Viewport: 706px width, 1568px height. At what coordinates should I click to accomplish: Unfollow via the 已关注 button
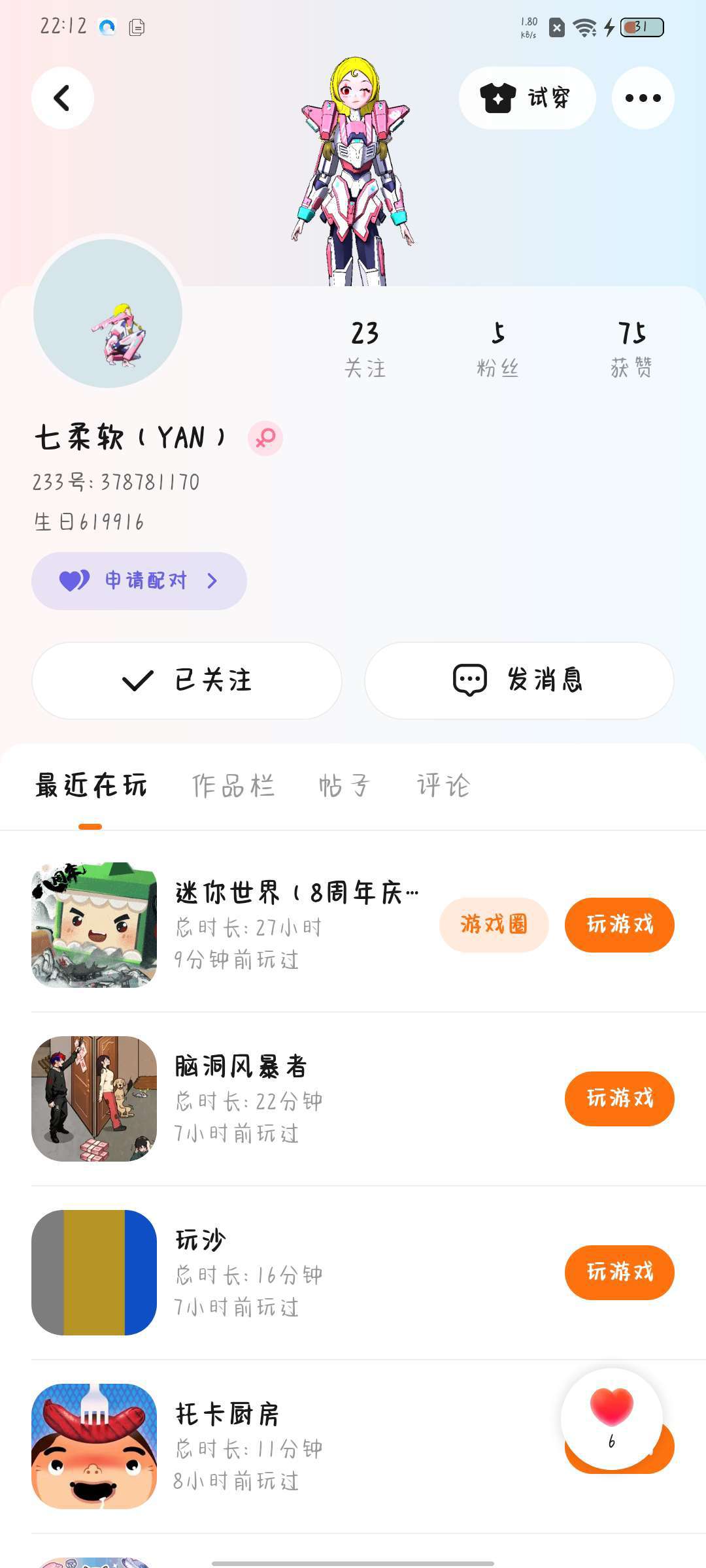(187, 680)
